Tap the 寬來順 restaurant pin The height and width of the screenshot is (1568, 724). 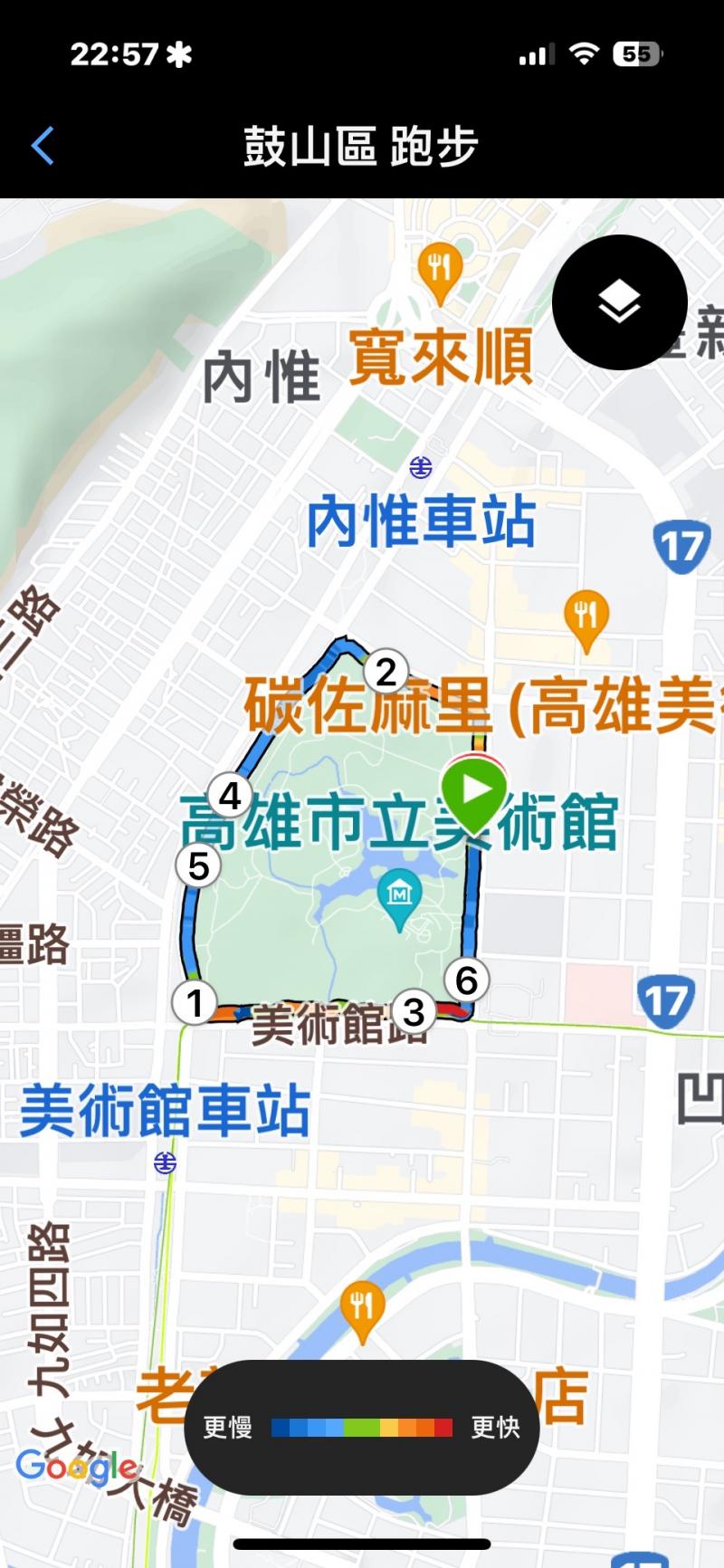tap(440, 270)
